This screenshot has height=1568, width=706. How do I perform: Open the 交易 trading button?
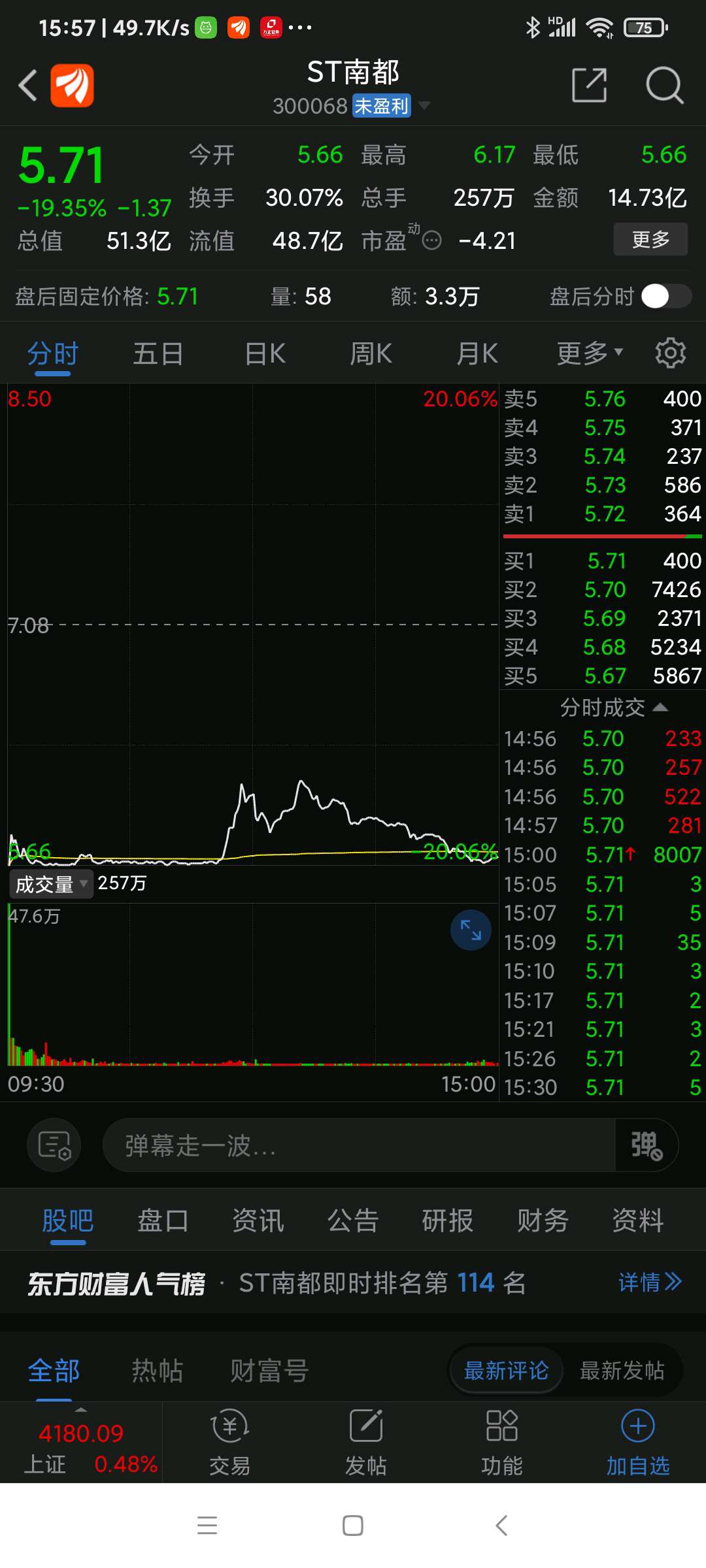230,1443
